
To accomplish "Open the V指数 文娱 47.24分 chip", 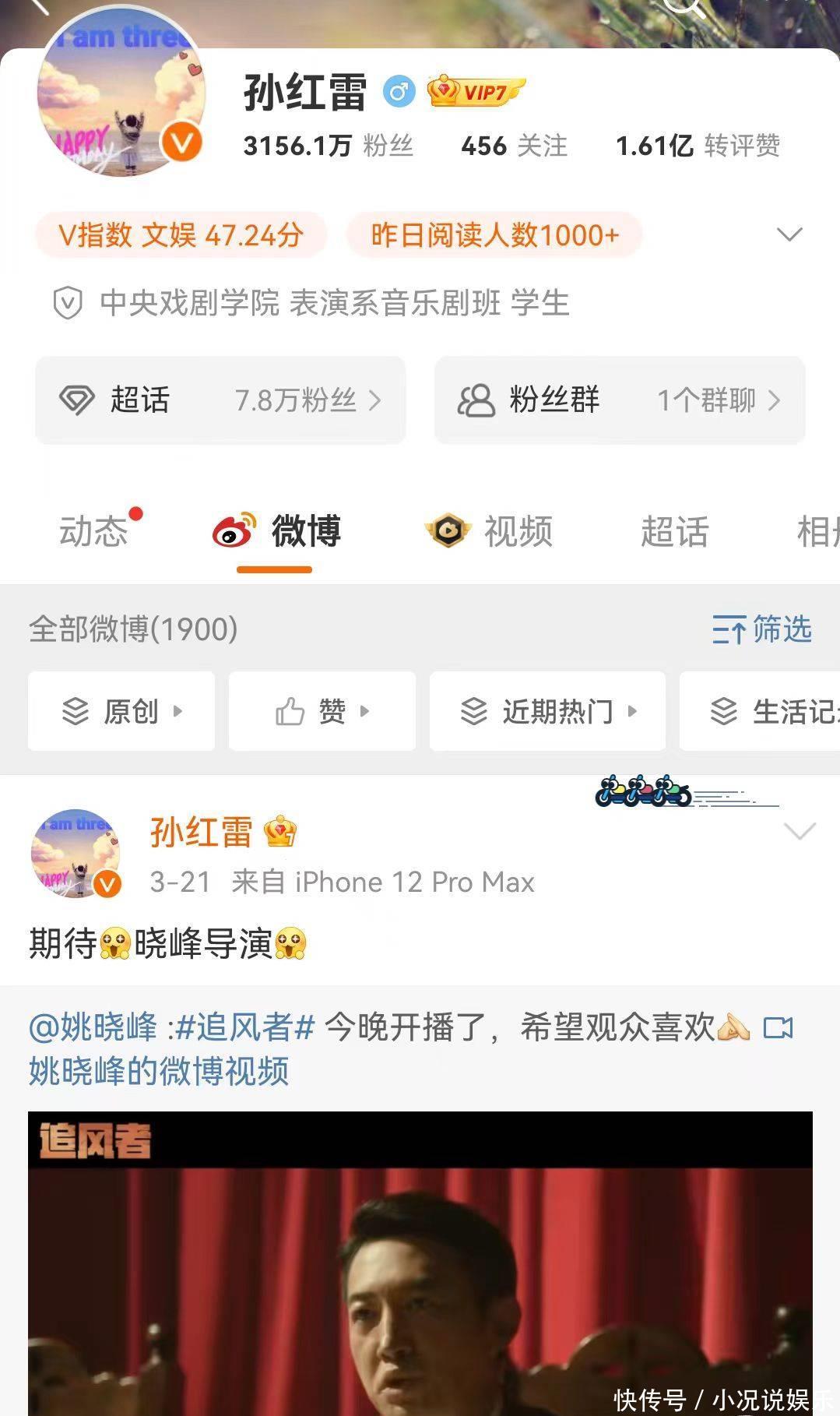I will (x=181, y=234).
